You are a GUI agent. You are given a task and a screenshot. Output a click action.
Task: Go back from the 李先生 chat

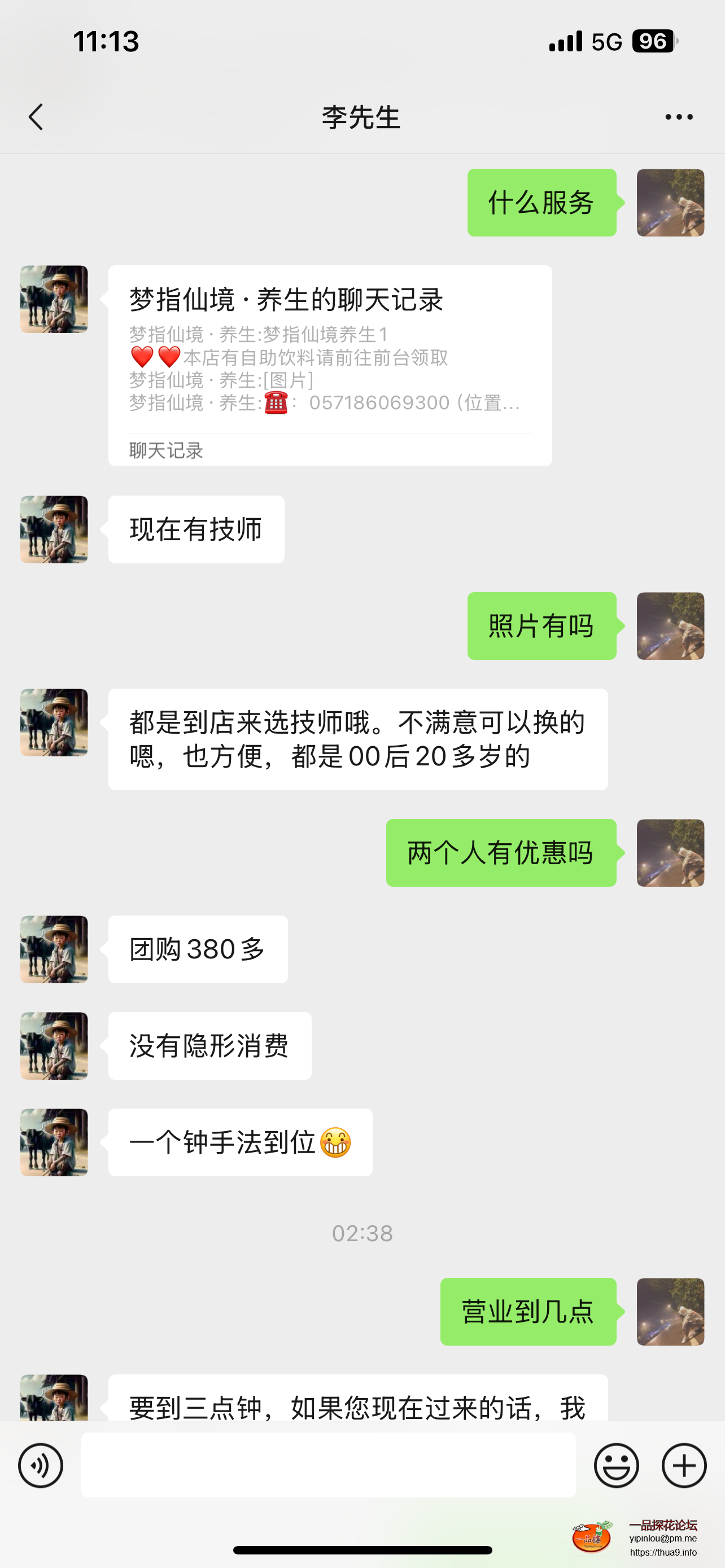point(36,117)
